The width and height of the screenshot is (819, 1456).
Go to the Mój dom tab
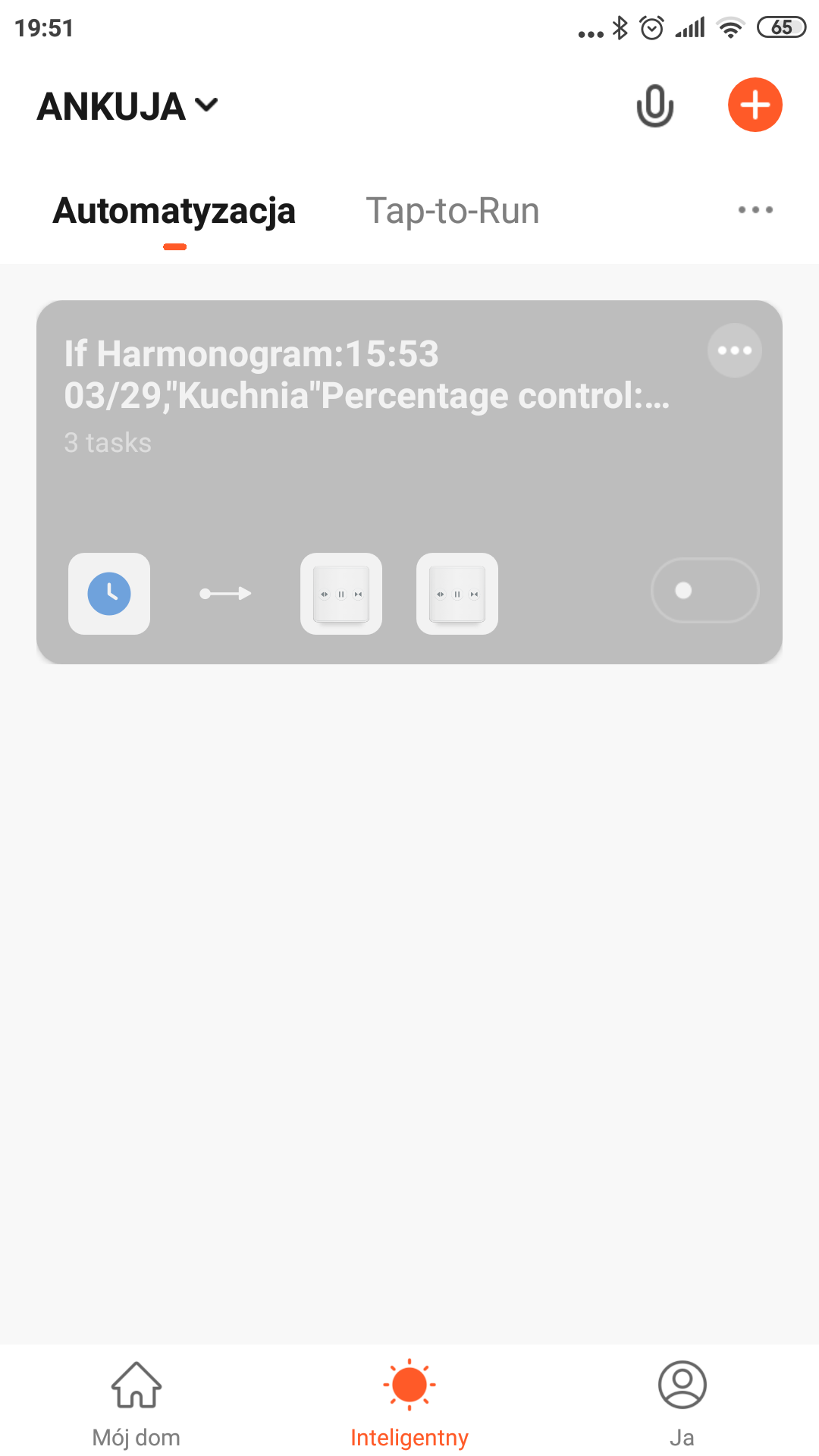click(136, 1404)
